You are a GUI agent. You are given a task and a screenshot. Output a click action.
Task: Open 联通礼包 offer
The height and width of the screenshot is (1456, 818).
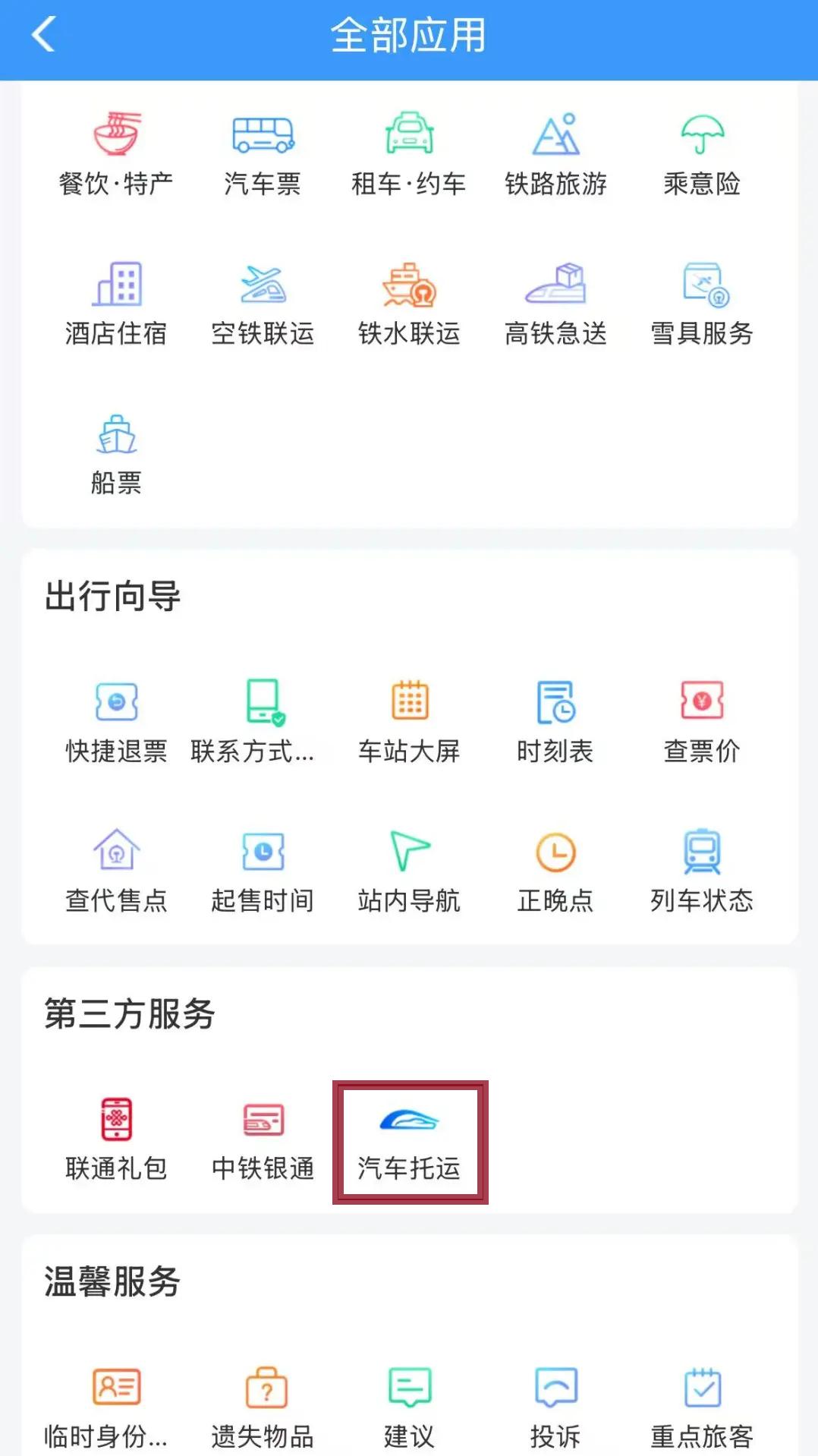coord(116,1137)
